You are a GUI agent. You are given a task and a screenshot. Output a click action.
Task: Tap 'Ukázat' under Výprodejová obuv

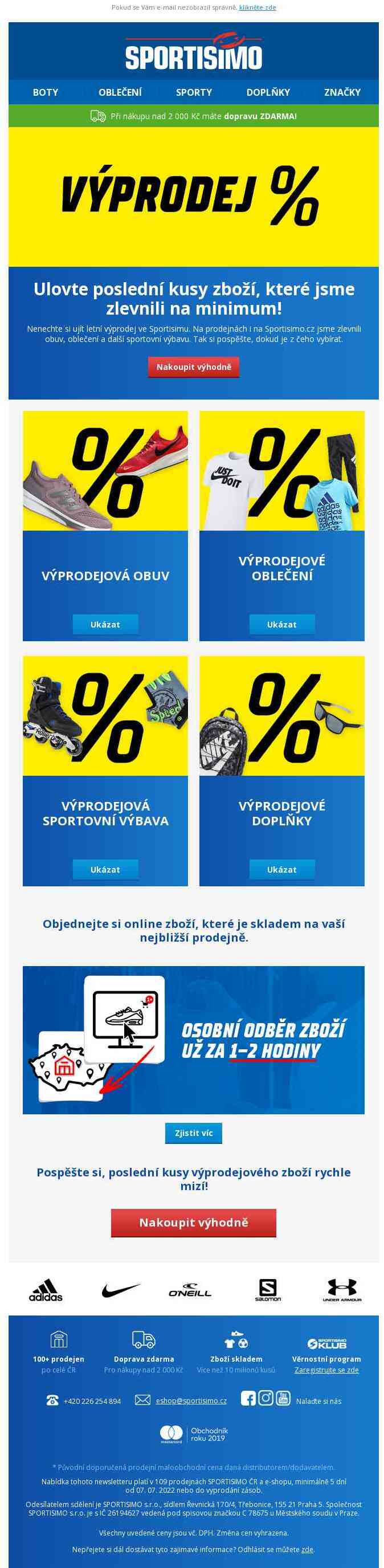click(105, 625)
